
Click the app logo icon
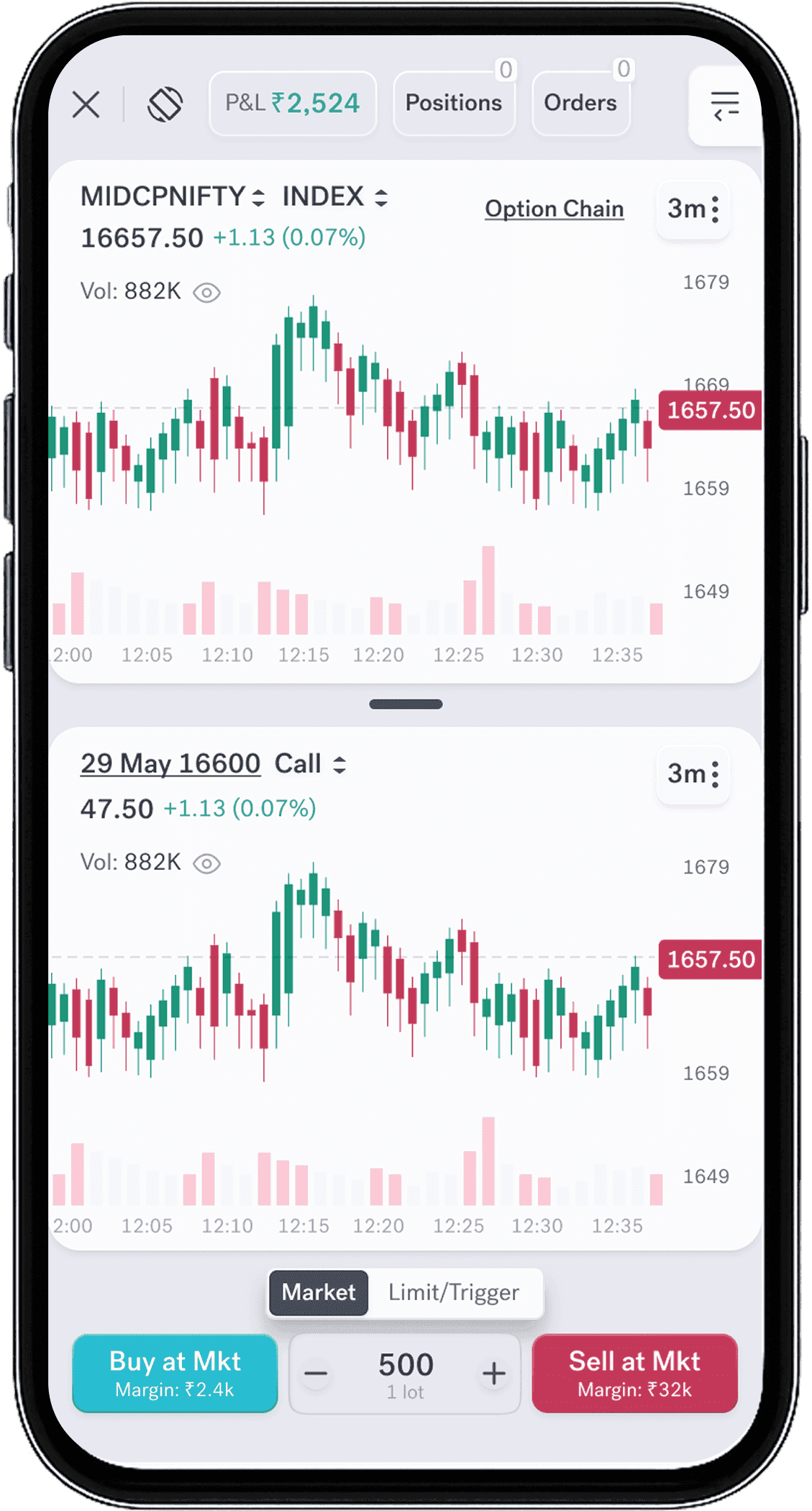click(164, 104)
